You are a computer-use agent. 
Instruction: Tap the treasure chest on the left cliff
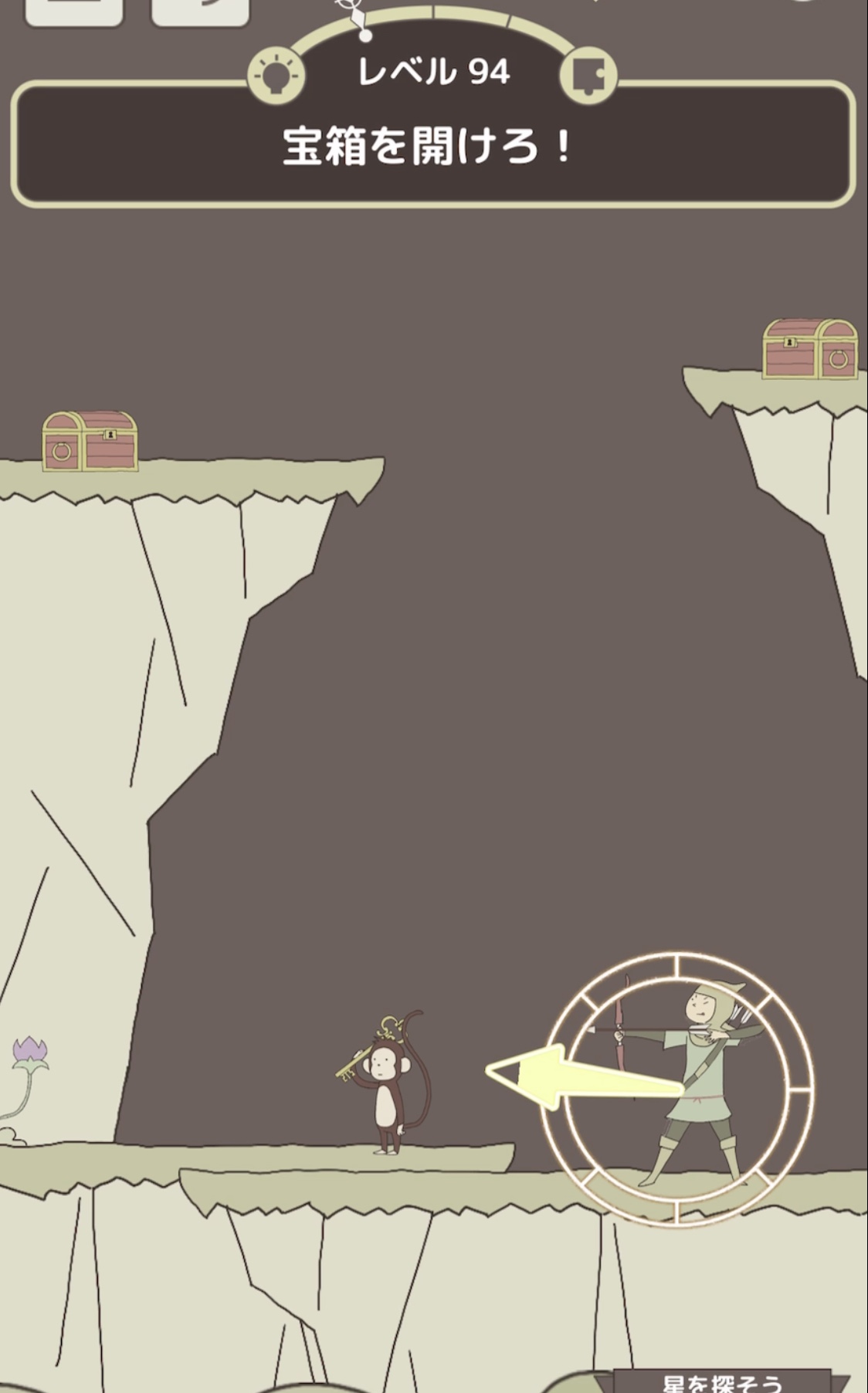(x=90, y=442)
